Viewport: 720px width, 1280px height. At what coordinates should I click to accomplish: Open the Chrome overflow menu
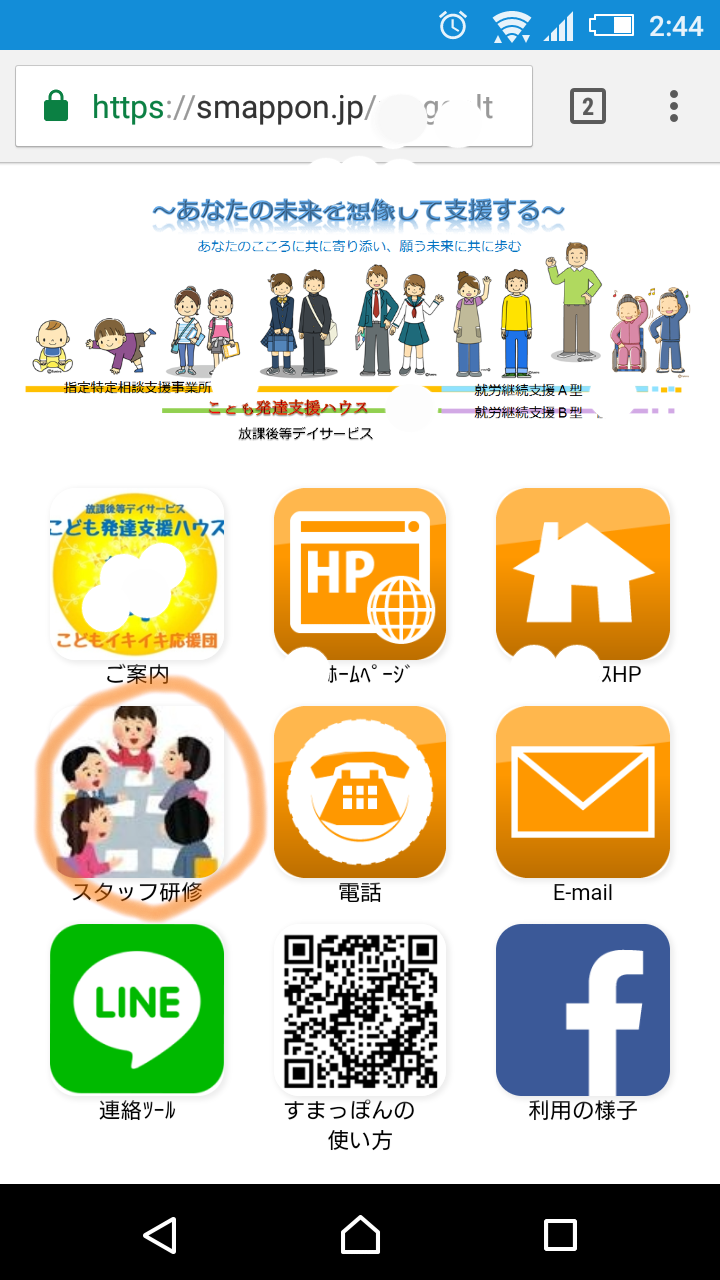coord(674,106)
